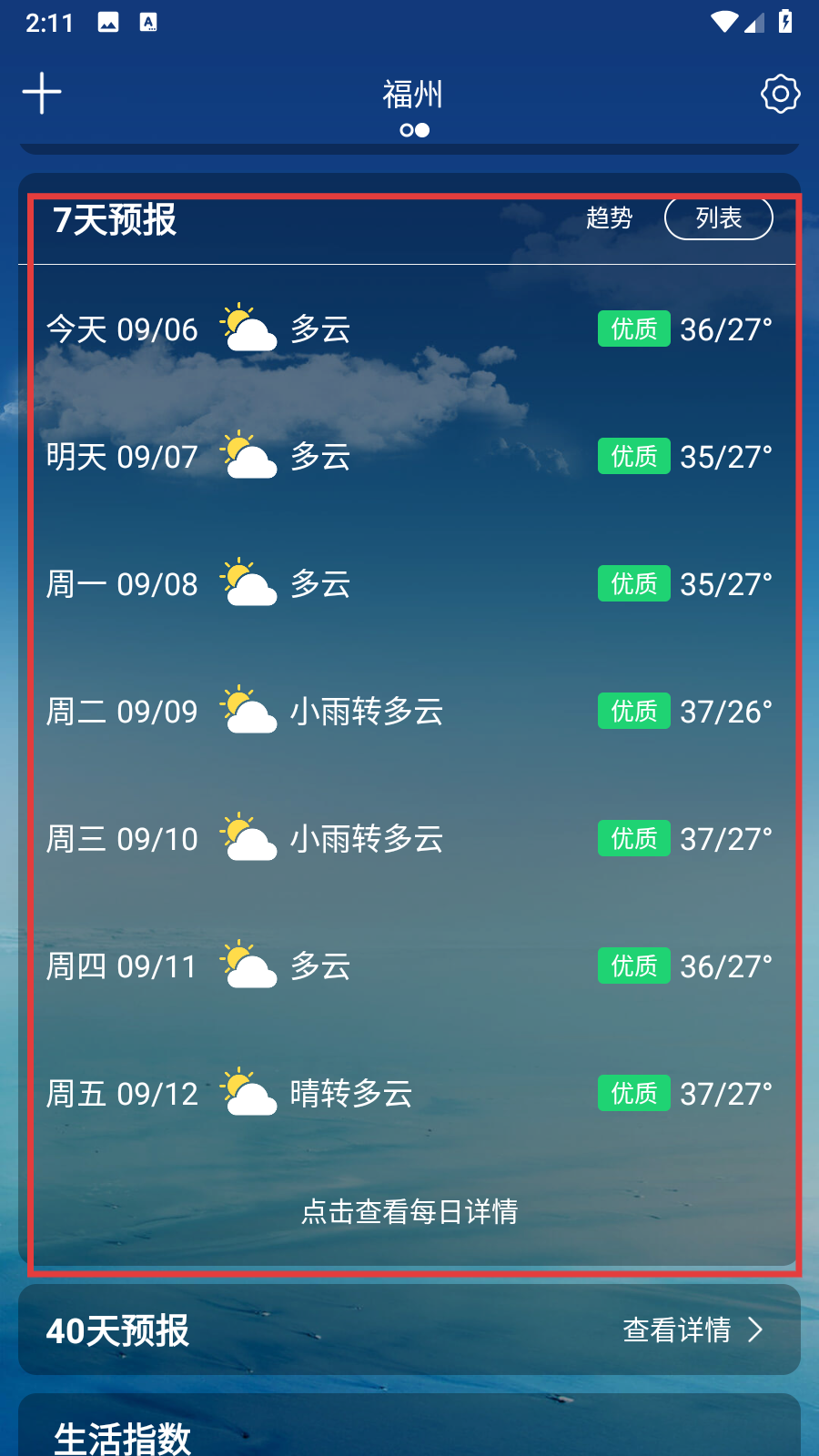
Task: Add a new city with plus icon
Action: (42, 94)
